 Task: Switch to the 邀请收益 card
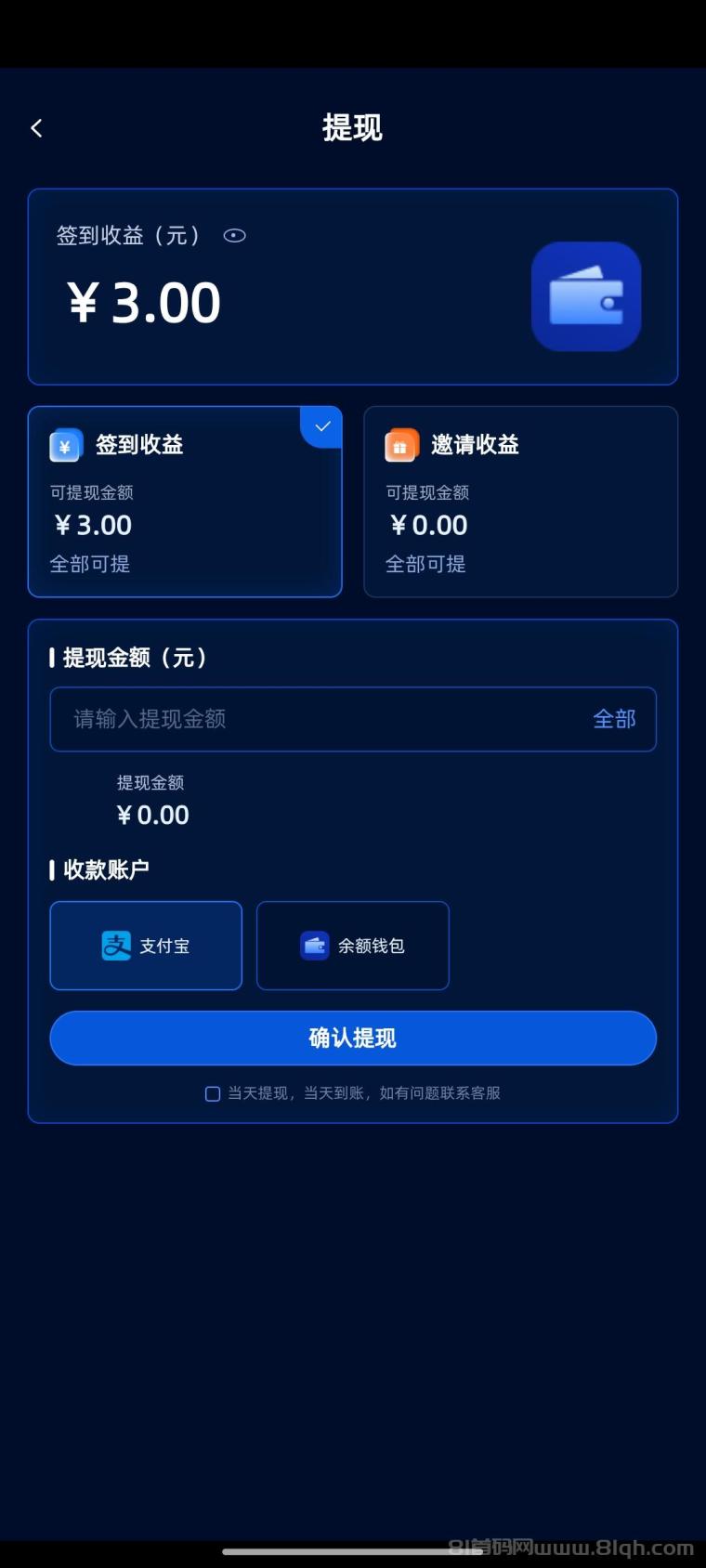[520, 502]
